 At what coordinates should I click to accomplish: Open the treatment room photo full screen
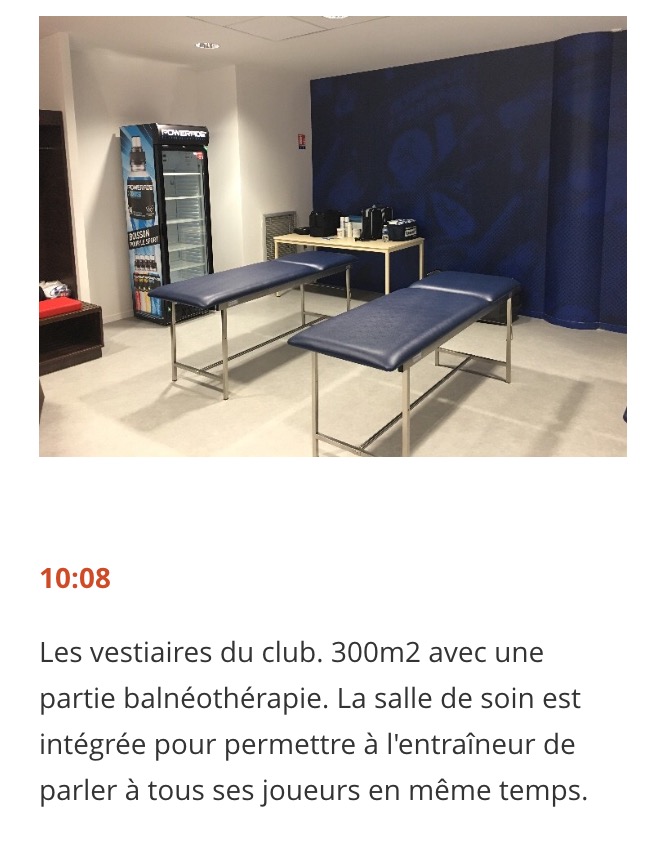[x=332, y=236]
